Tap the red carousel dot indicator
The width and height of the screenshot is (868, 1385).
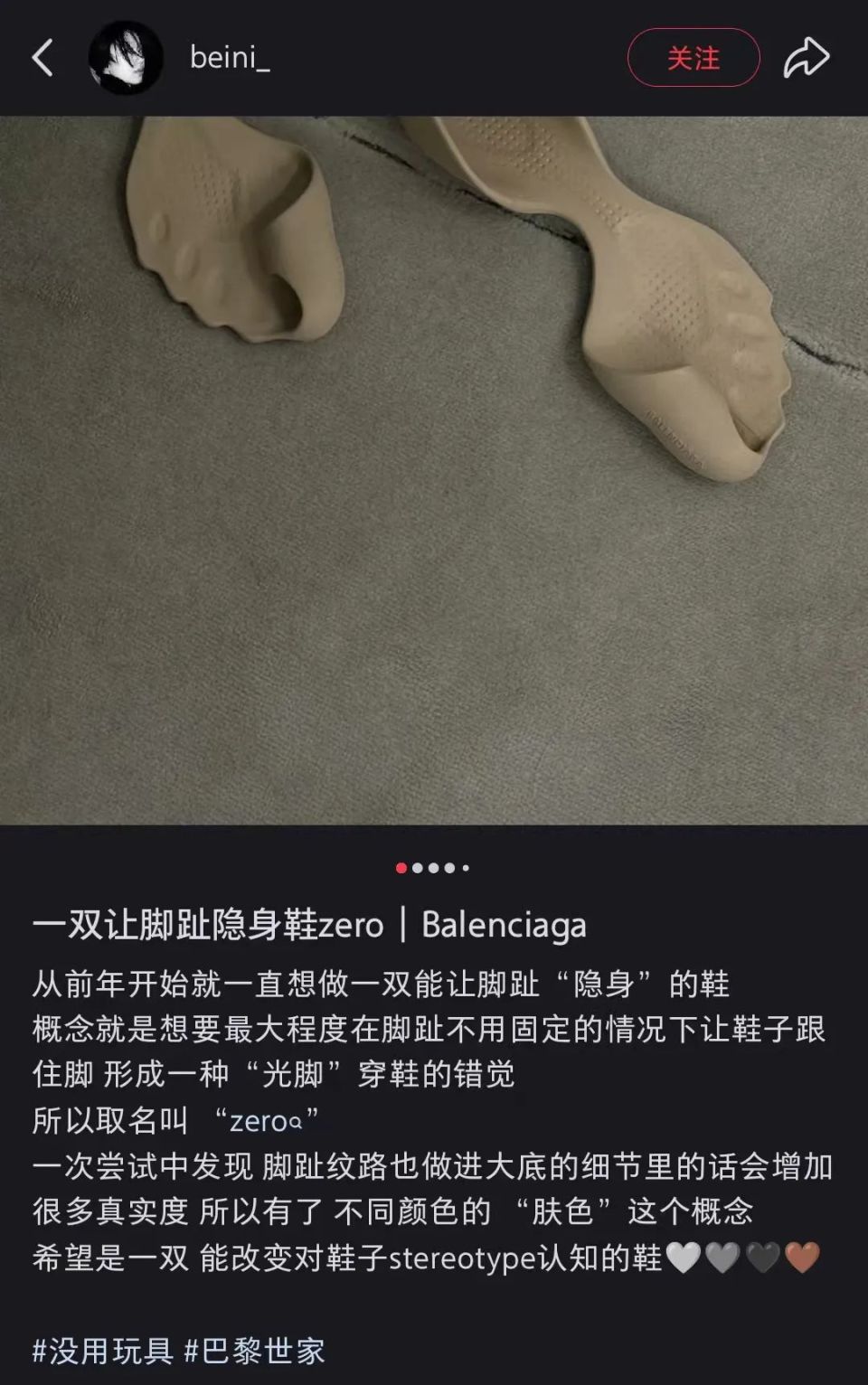(x=401, y=866)
